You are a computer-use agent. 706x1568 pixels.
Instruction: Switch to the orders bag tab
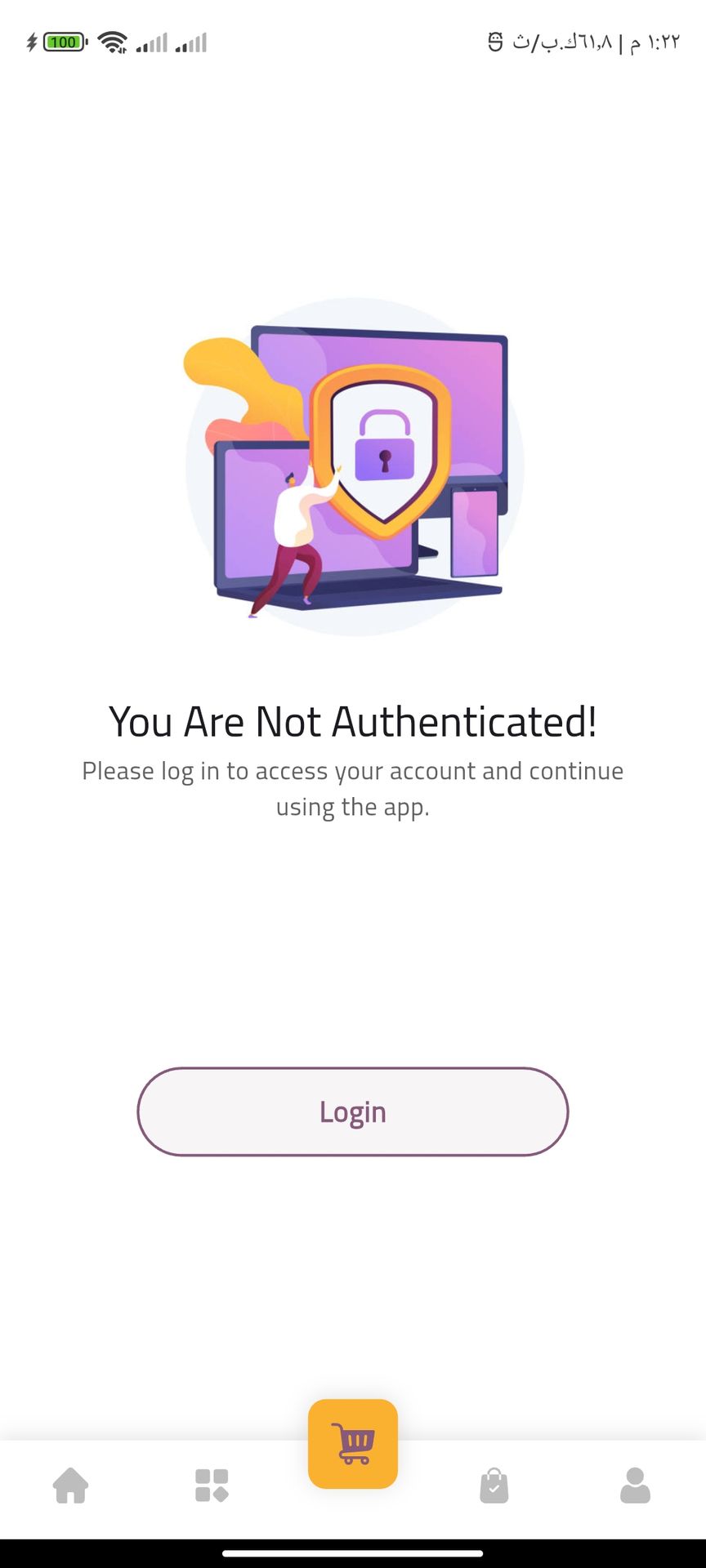[494, 1486]
